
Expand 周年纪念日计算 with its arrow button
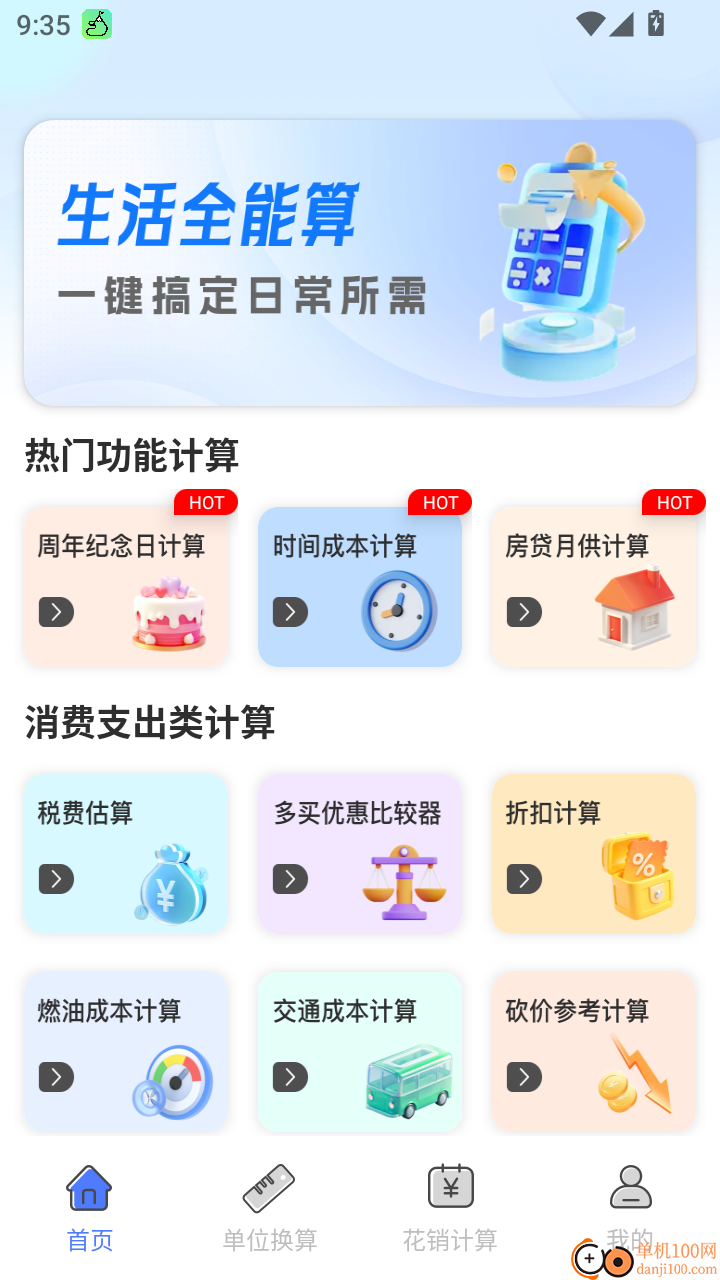click(55, 611)
